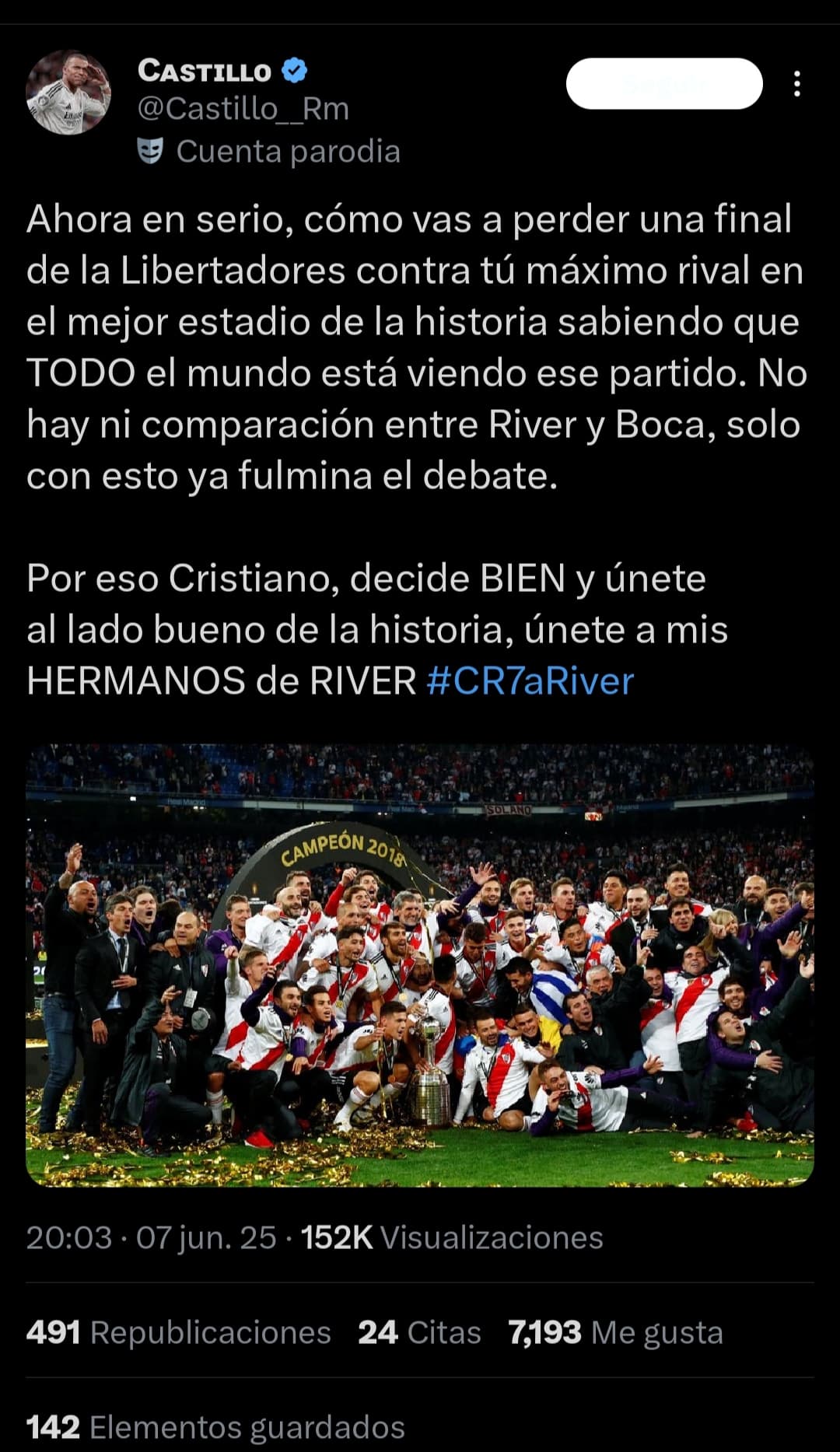The width and height of the screenshot is (840, 1452).
Task: Tap the 152K Visualizaciones count
Action: tap(452, 1237)
